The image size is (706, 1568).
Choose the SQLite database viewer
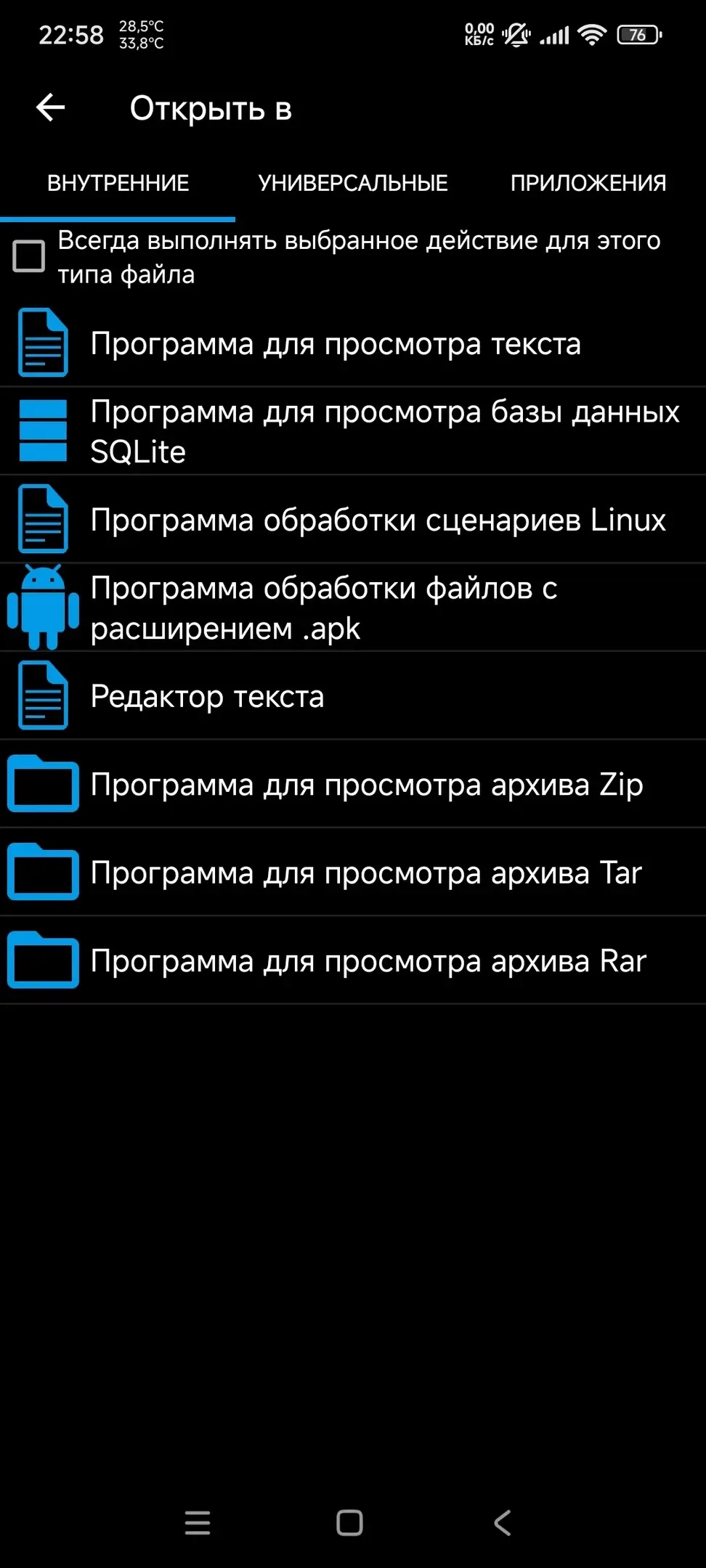click(385, 431)
